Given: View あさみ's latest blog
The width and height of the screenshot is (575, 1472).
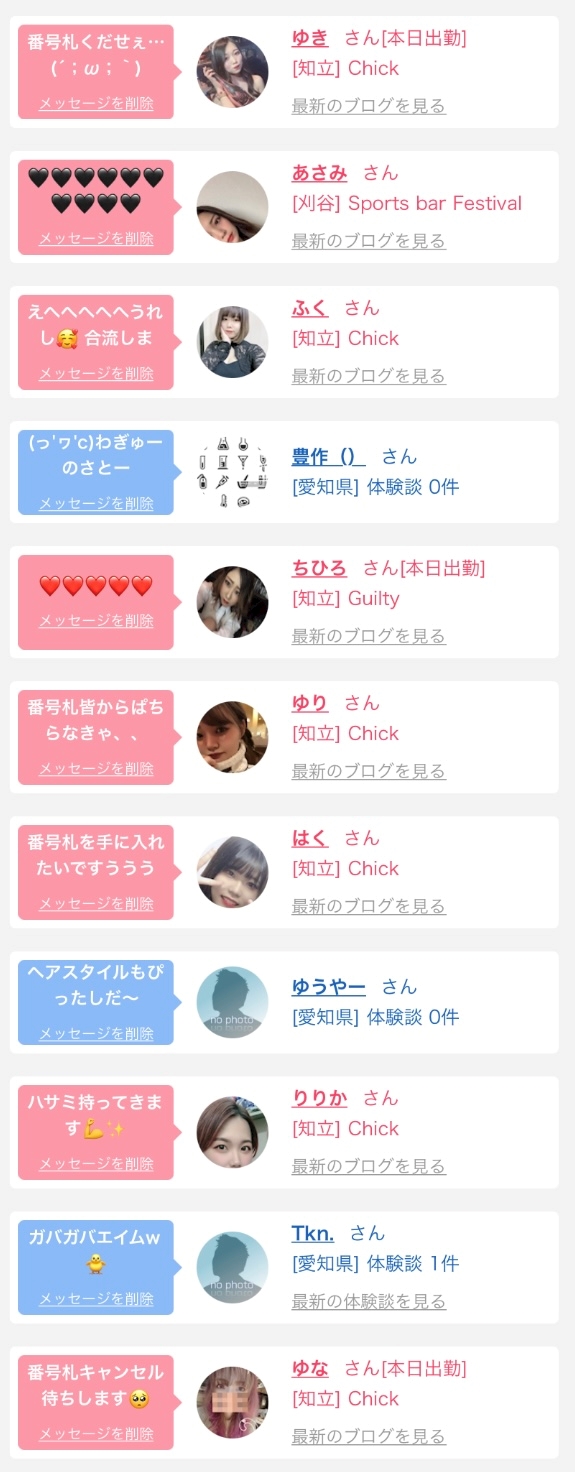Looking at the screenshot, I should point(368,241).
